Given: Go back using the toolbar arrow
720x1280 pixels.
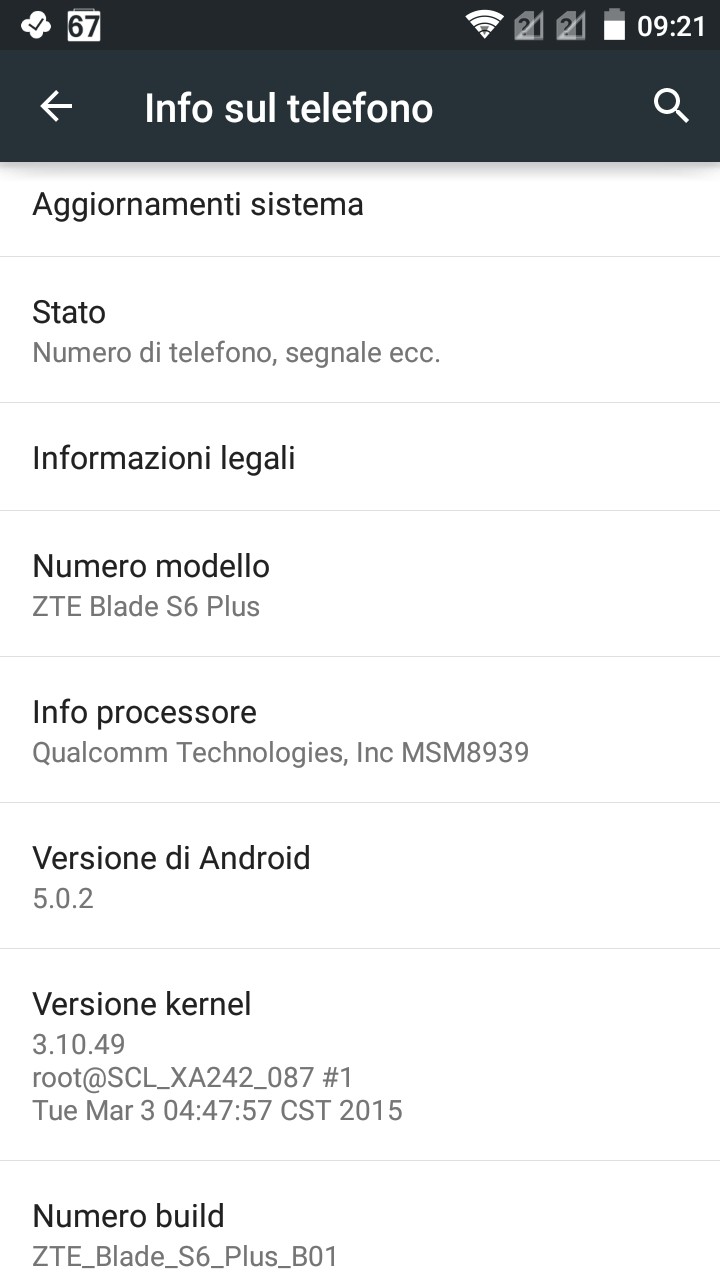Looking at the screenshot, I should (x=56, y=106).
